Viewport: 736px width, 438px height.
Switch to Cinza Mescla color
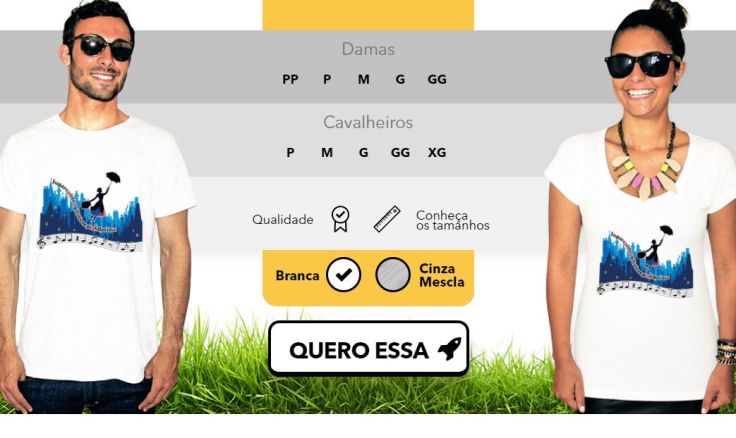[393, 275]
